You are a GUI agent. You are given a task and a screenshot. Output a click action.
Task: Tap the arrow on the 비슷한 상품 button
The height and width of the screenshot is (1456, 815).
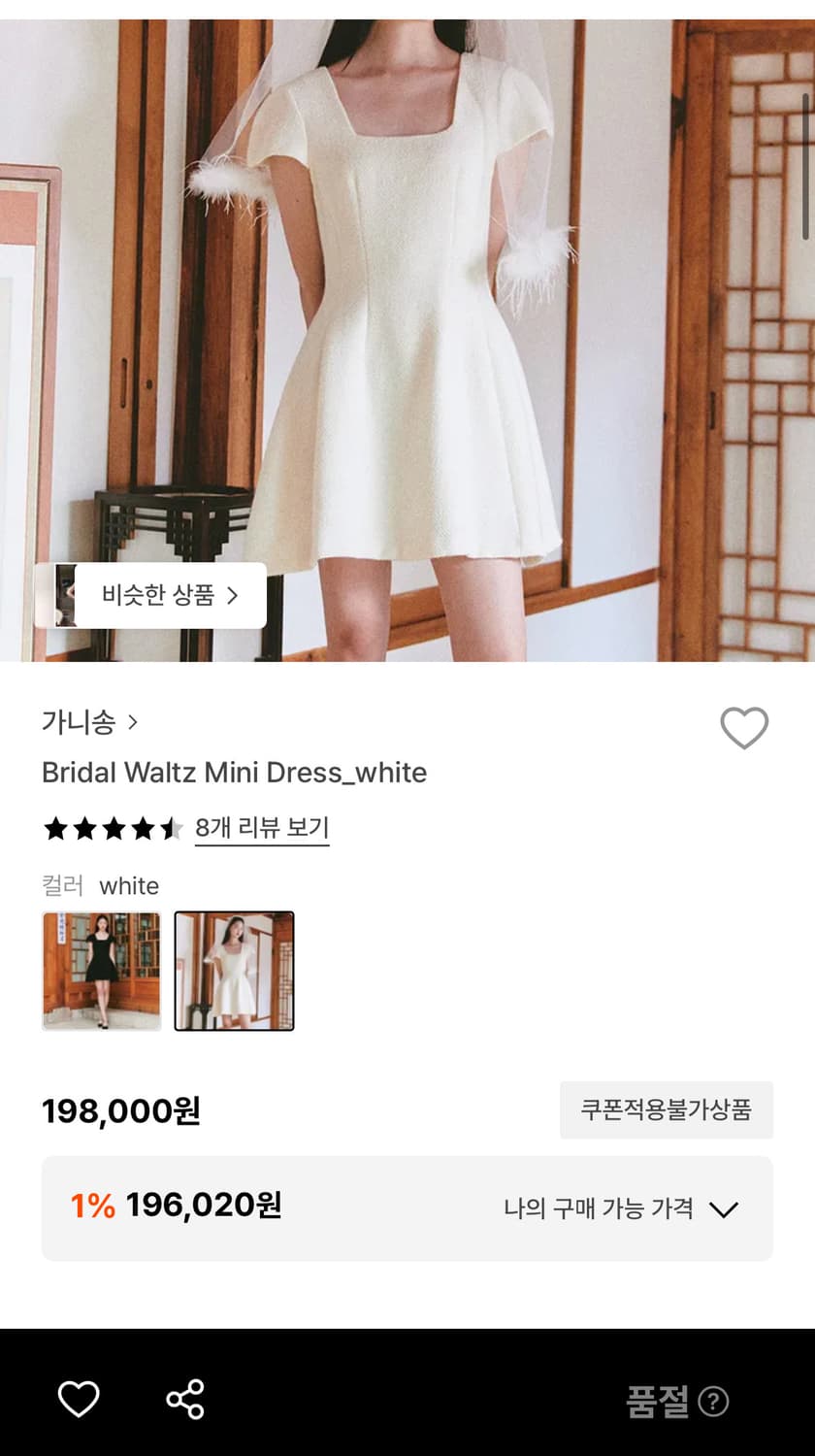tap(233, 597)
